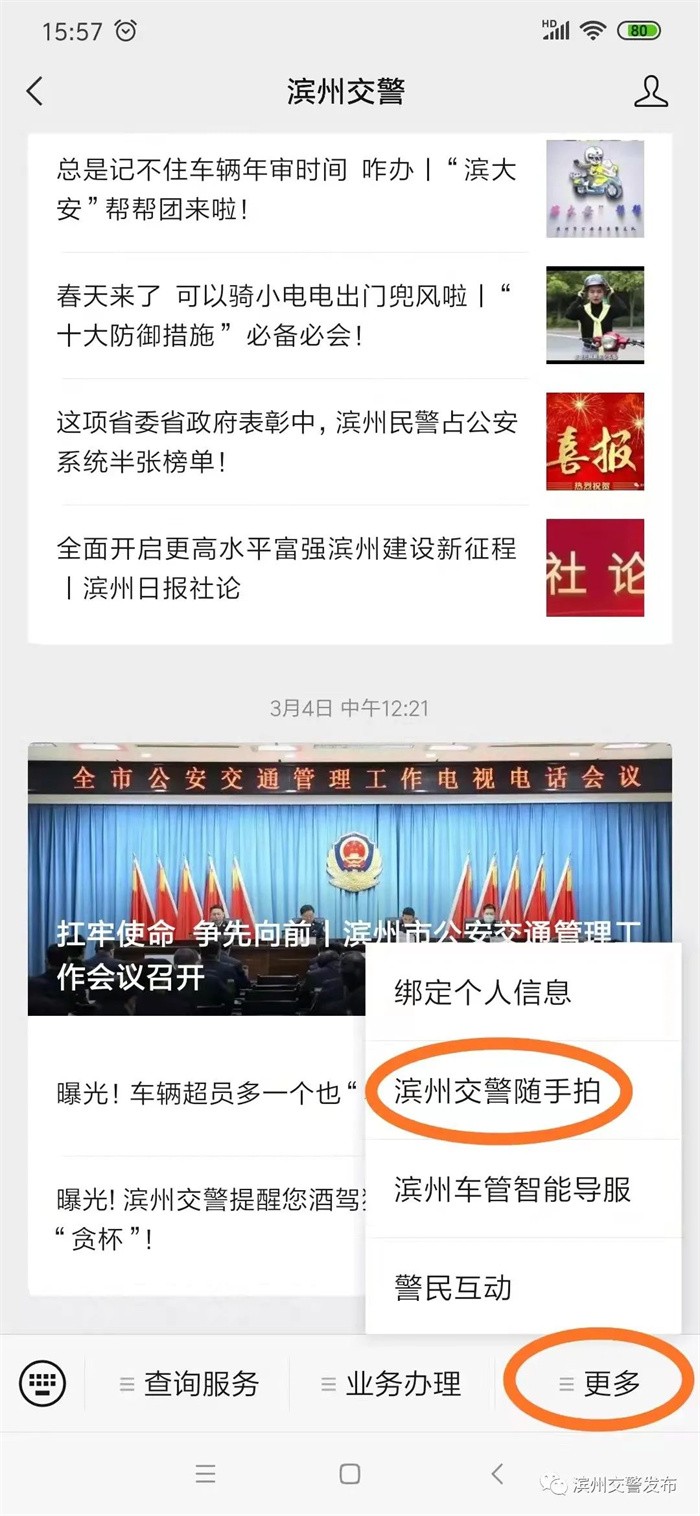This screenshot has height=1516, width=700.
Task: Tap the 更多 menu button
Action: pyautogui.click(x=600, y=1384)
